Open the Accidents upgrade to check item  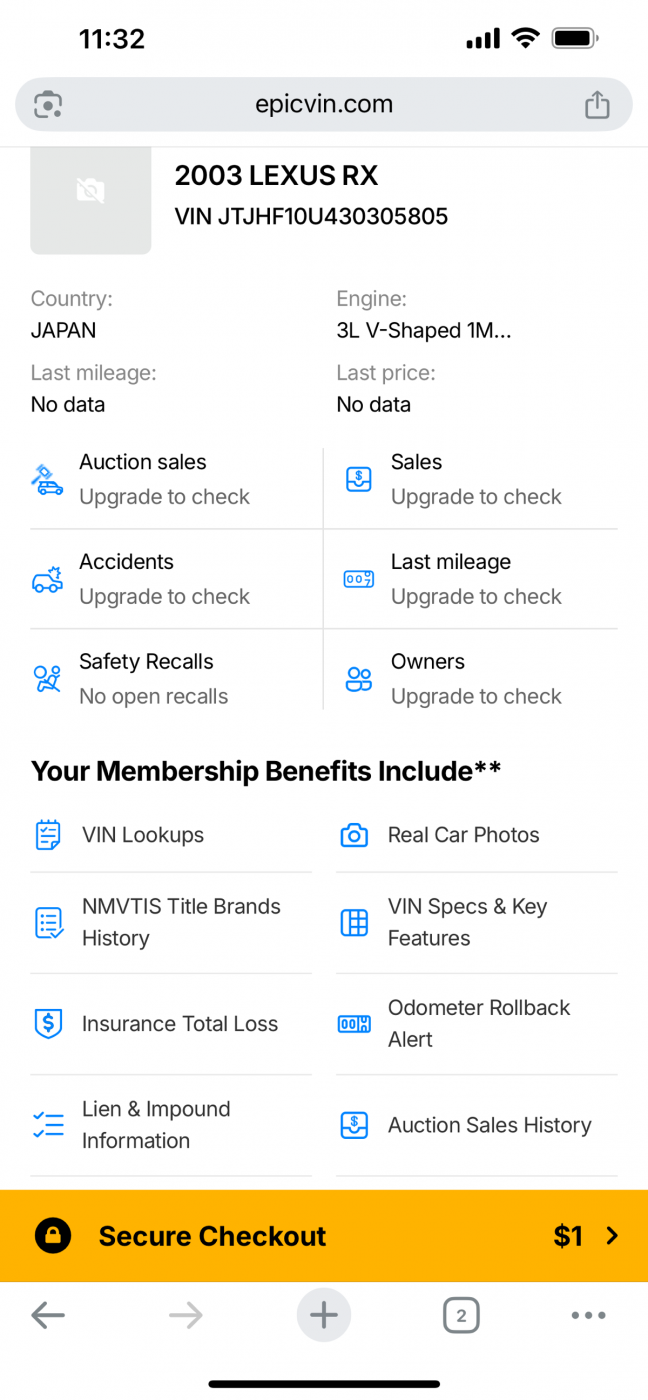click(x=176, y=579)
